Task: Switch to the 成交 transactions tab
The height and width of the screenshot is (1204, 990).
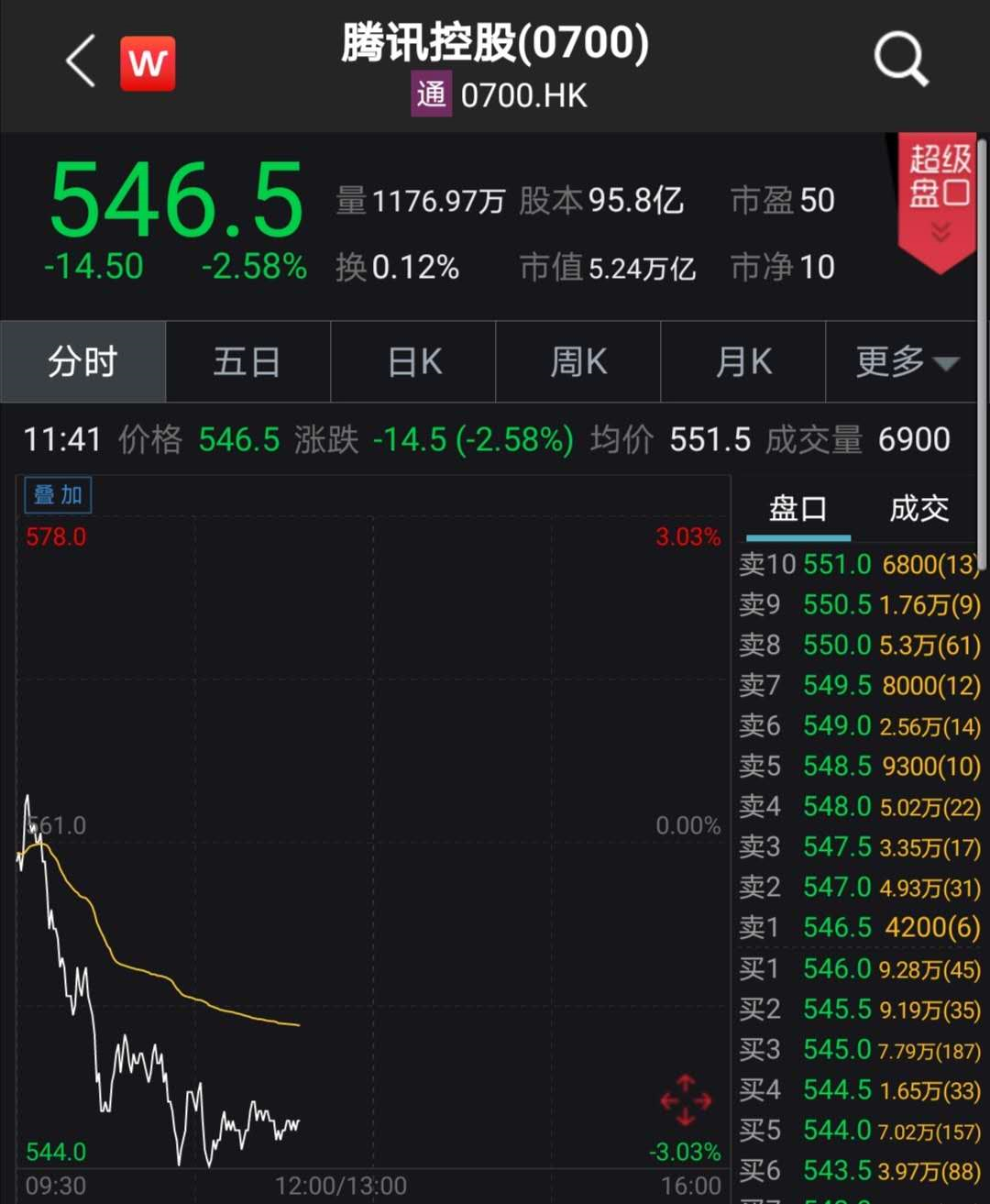Action: [918, 509]
